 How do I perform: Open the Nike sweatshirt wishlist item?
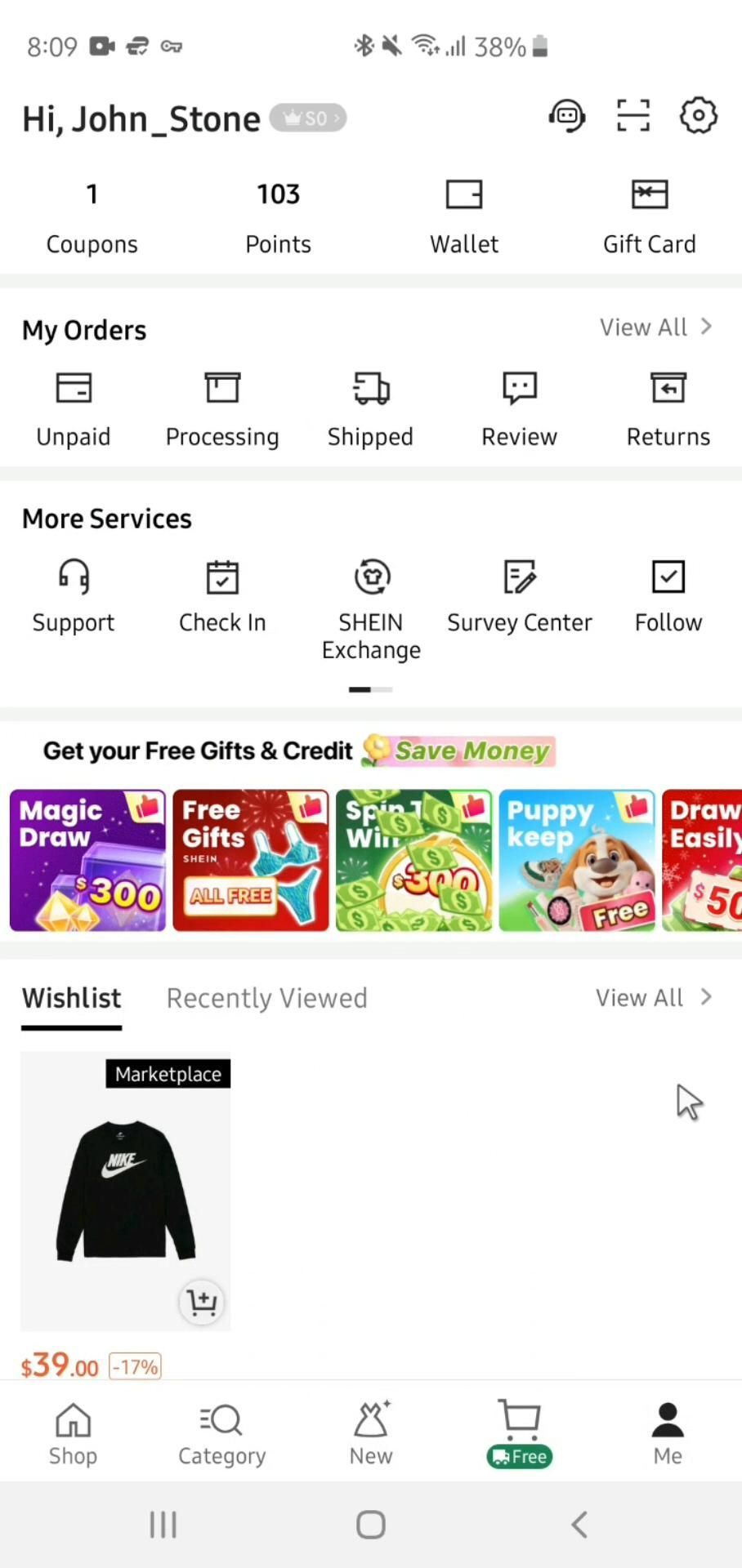tap(125, 1190)
